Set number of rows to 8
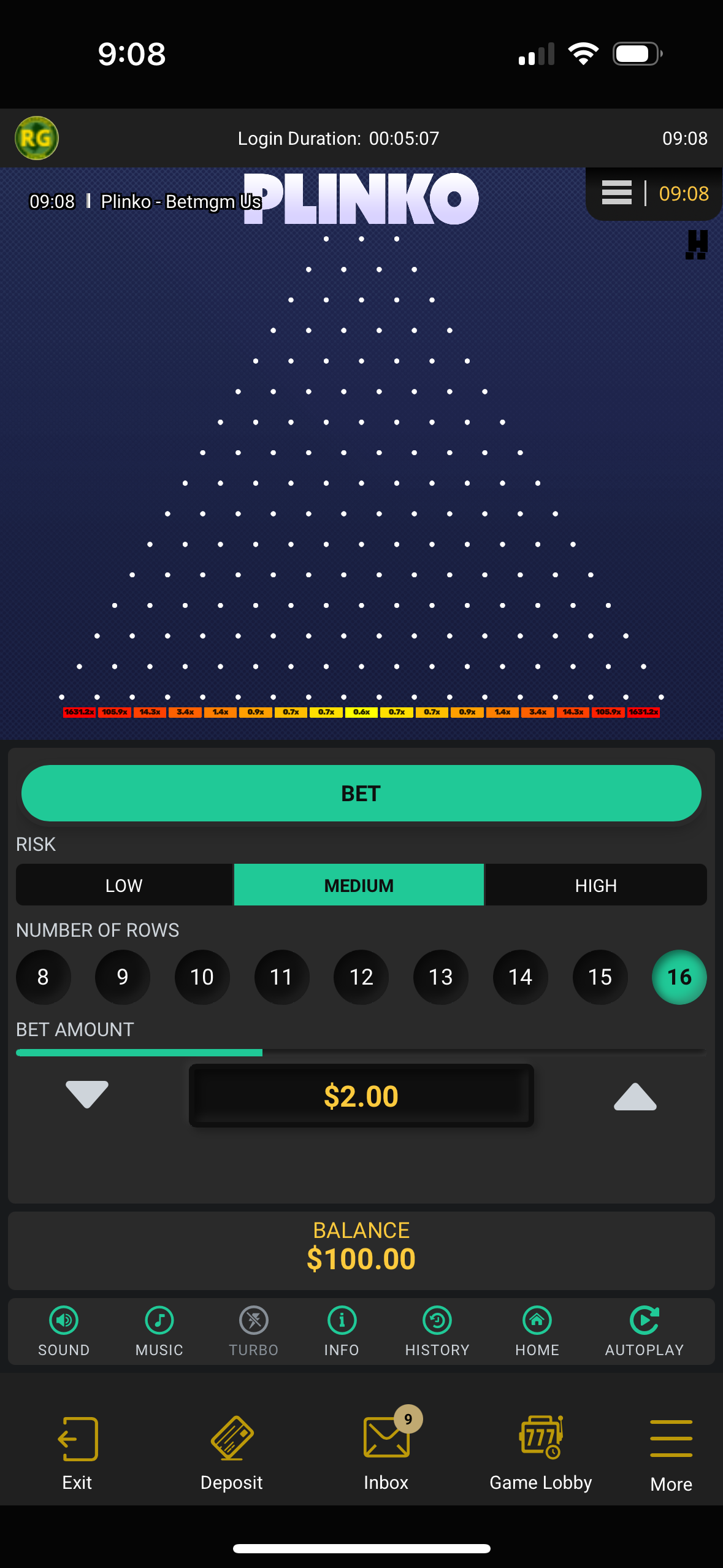The image size is (723, 1568). tap(43, 977)
